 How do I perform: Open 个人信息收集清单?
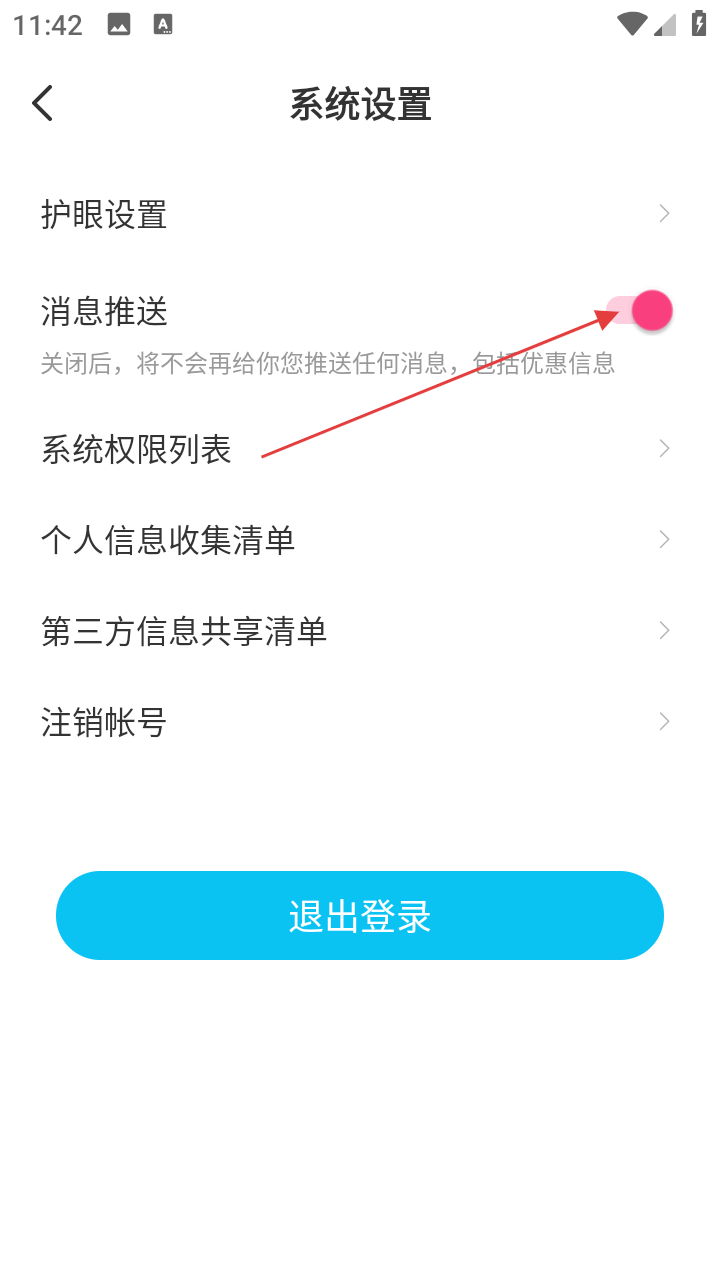(x=355, y=540)
